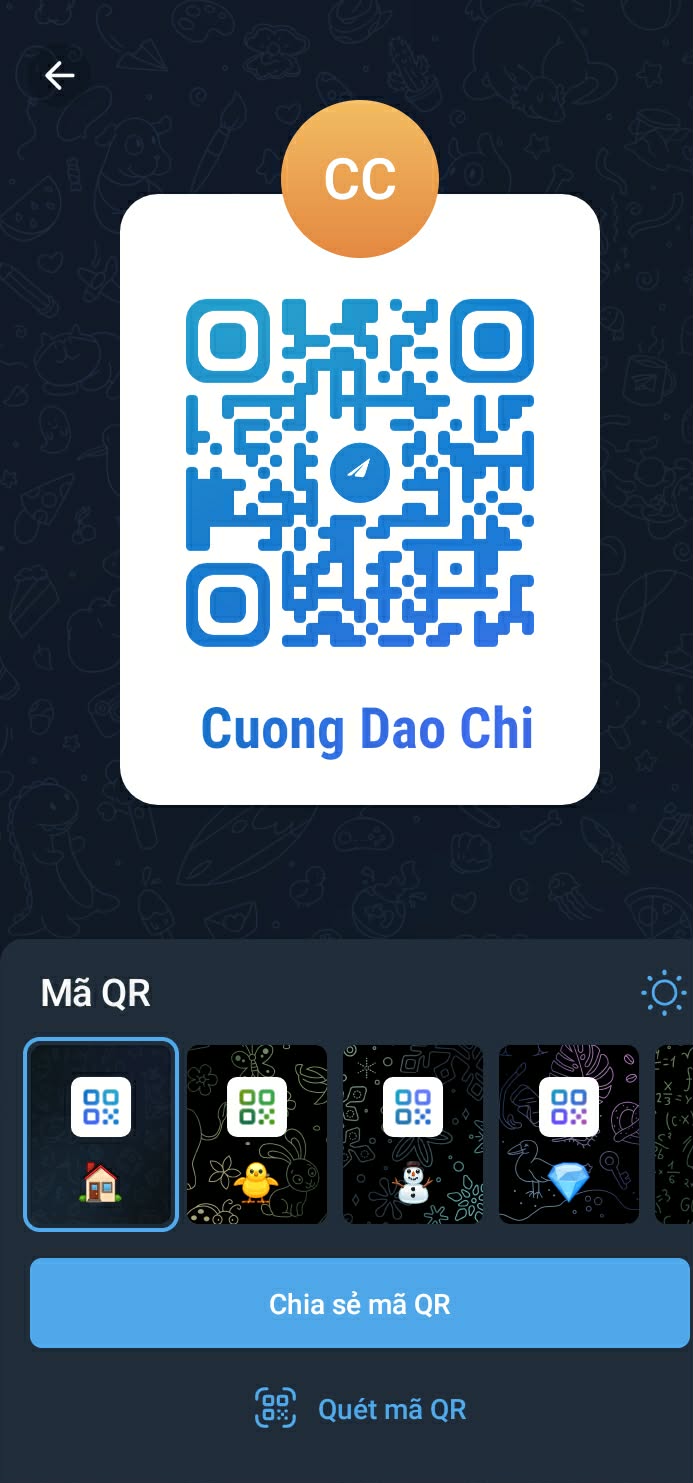Screen dimensions: 693x1483
Task: Open Quét mã QR scanner
Action: tap(360, 1409)
